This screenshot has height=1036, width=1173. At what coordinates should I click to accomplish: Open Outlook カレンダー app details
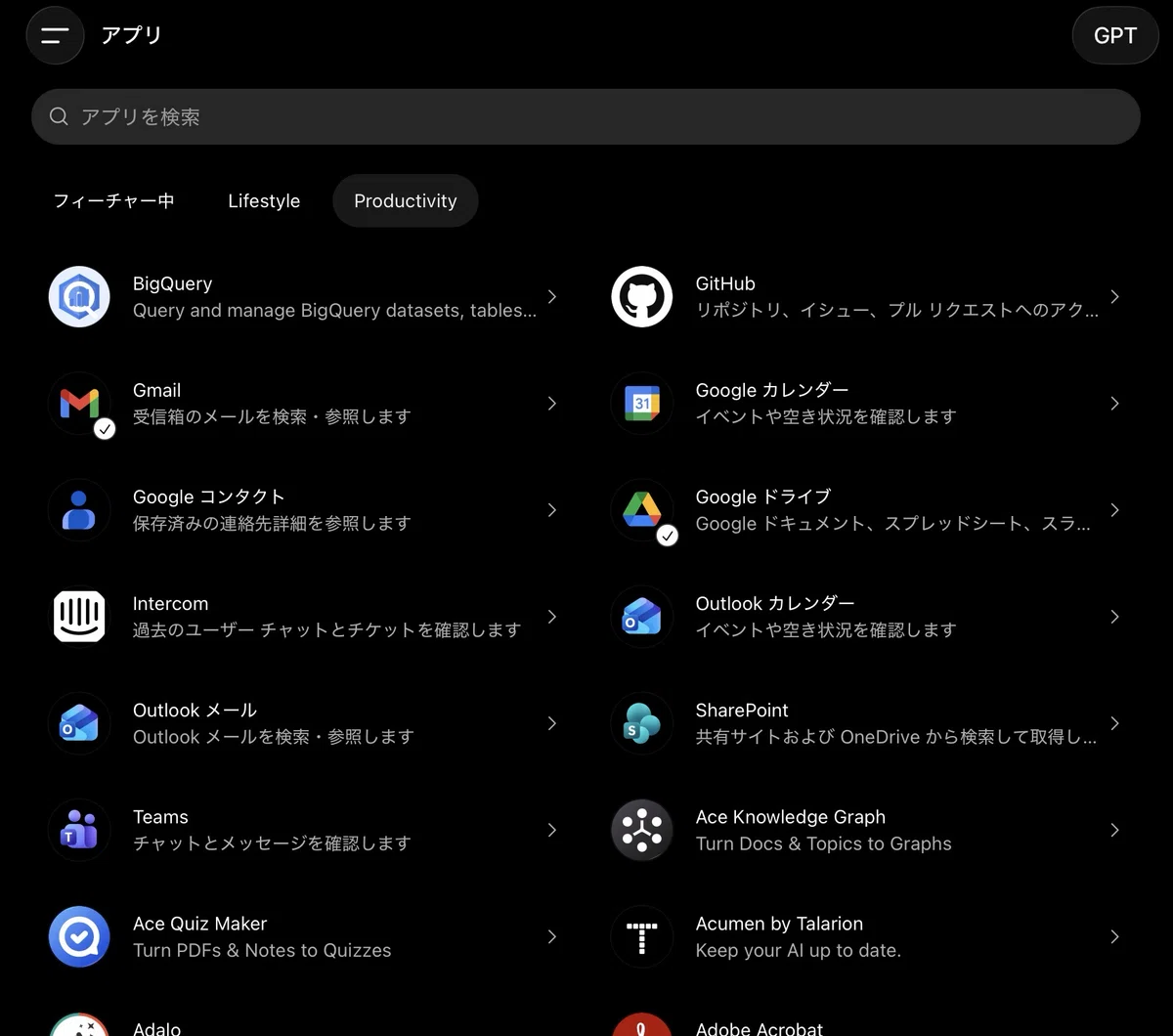(867, 616)
